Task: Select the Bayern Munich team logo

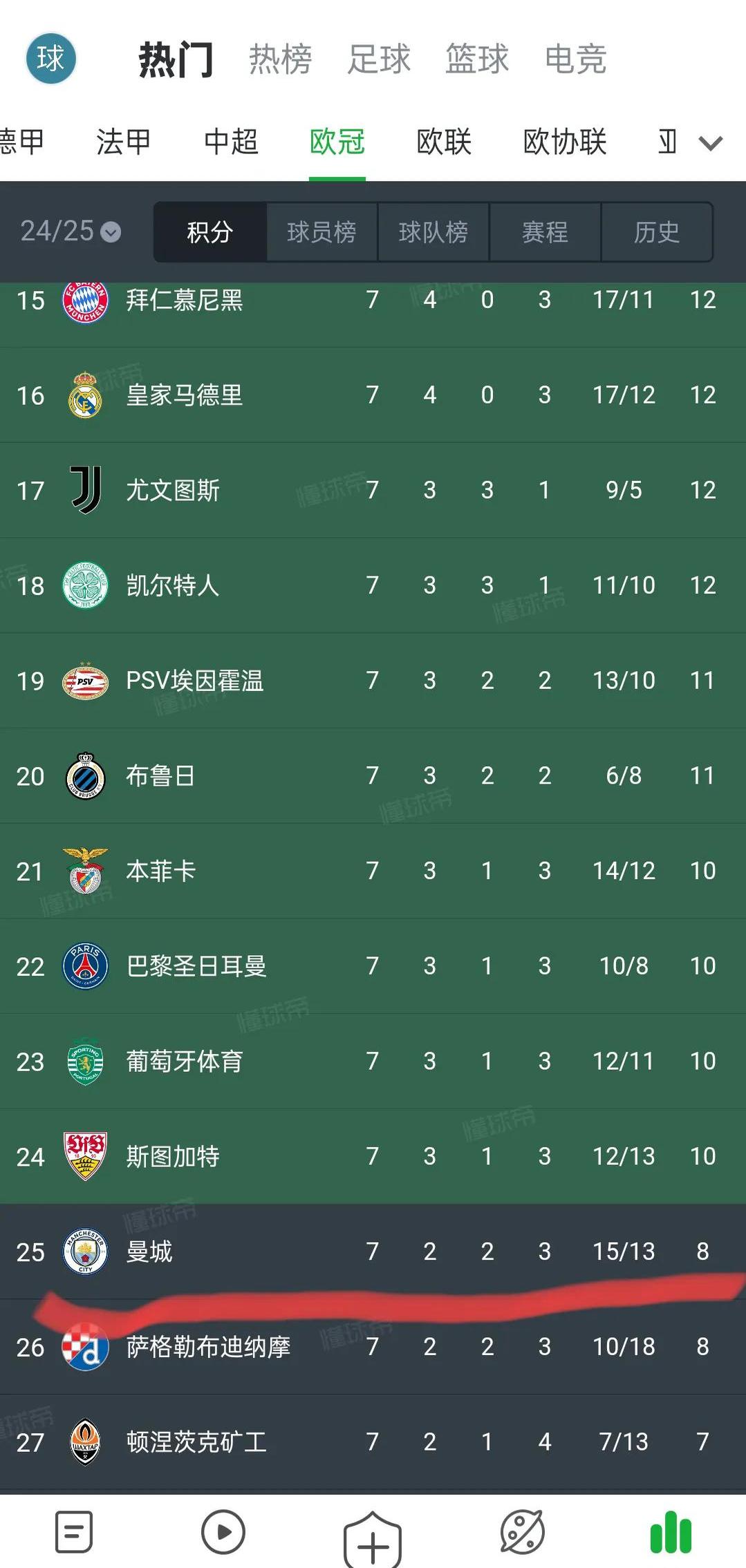Action: pos(84,300)
